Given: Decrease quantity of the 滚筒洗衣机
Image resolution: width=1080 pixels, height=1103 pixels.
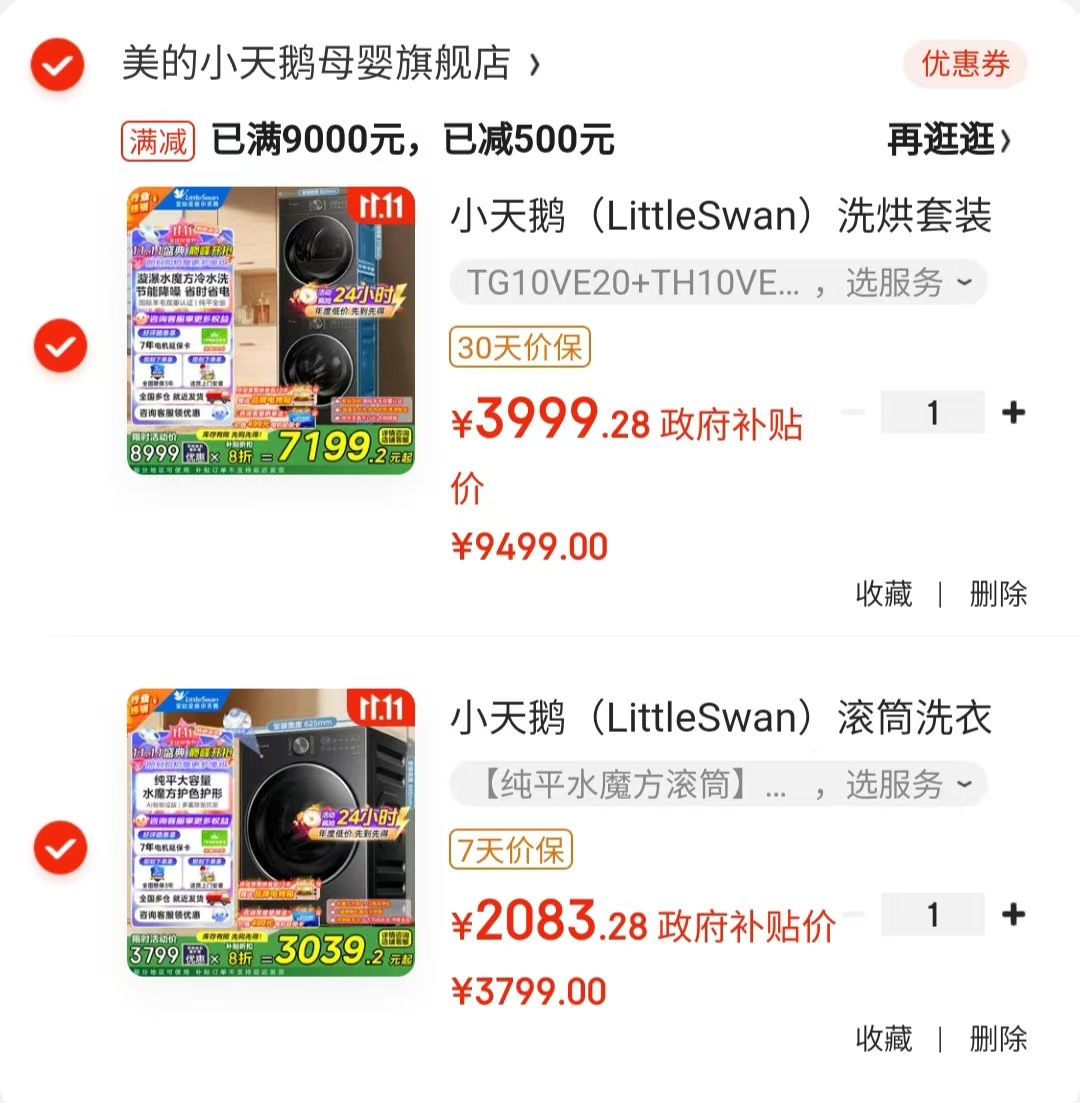Looking at the screenshot, I should tap(853, 913).
